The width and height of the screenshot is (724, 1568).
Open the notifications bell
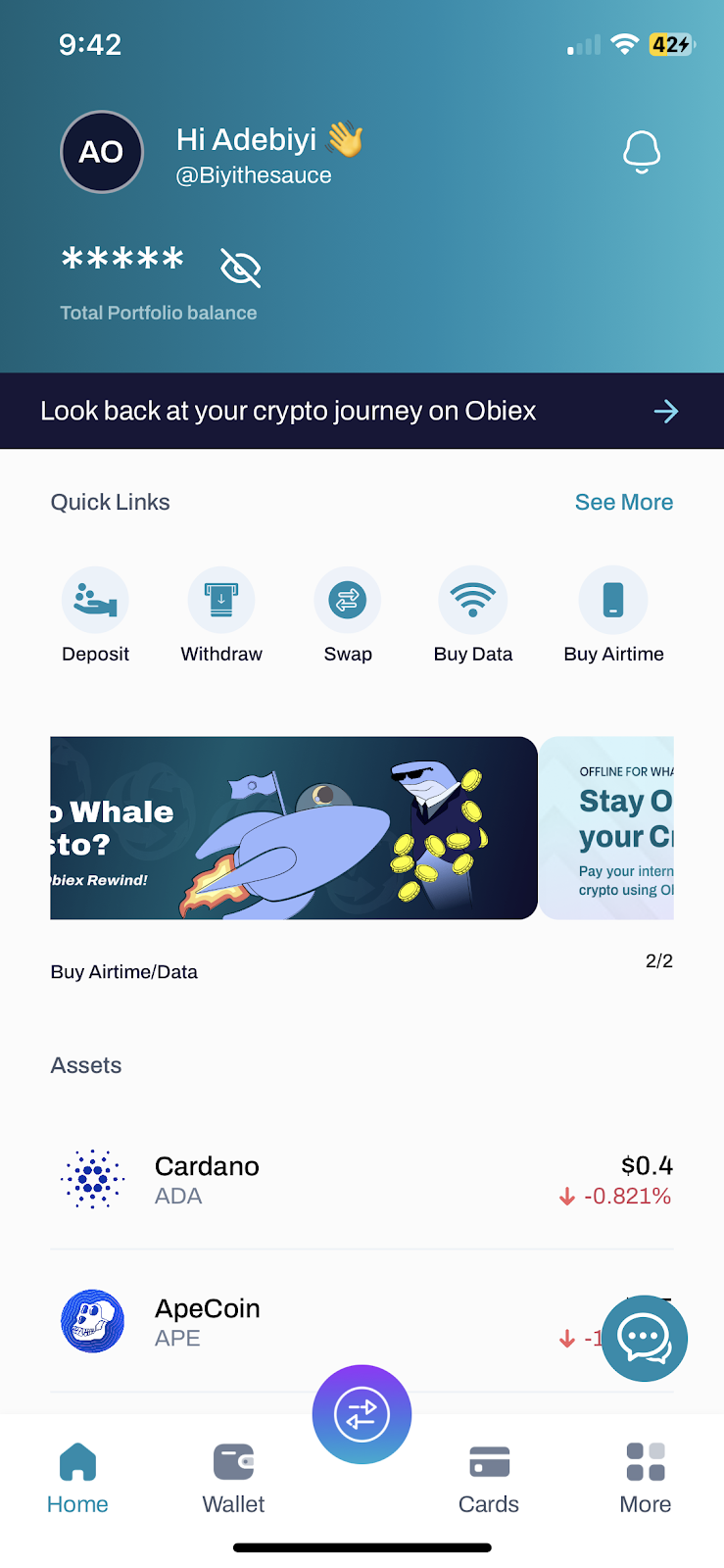point(642,153)
